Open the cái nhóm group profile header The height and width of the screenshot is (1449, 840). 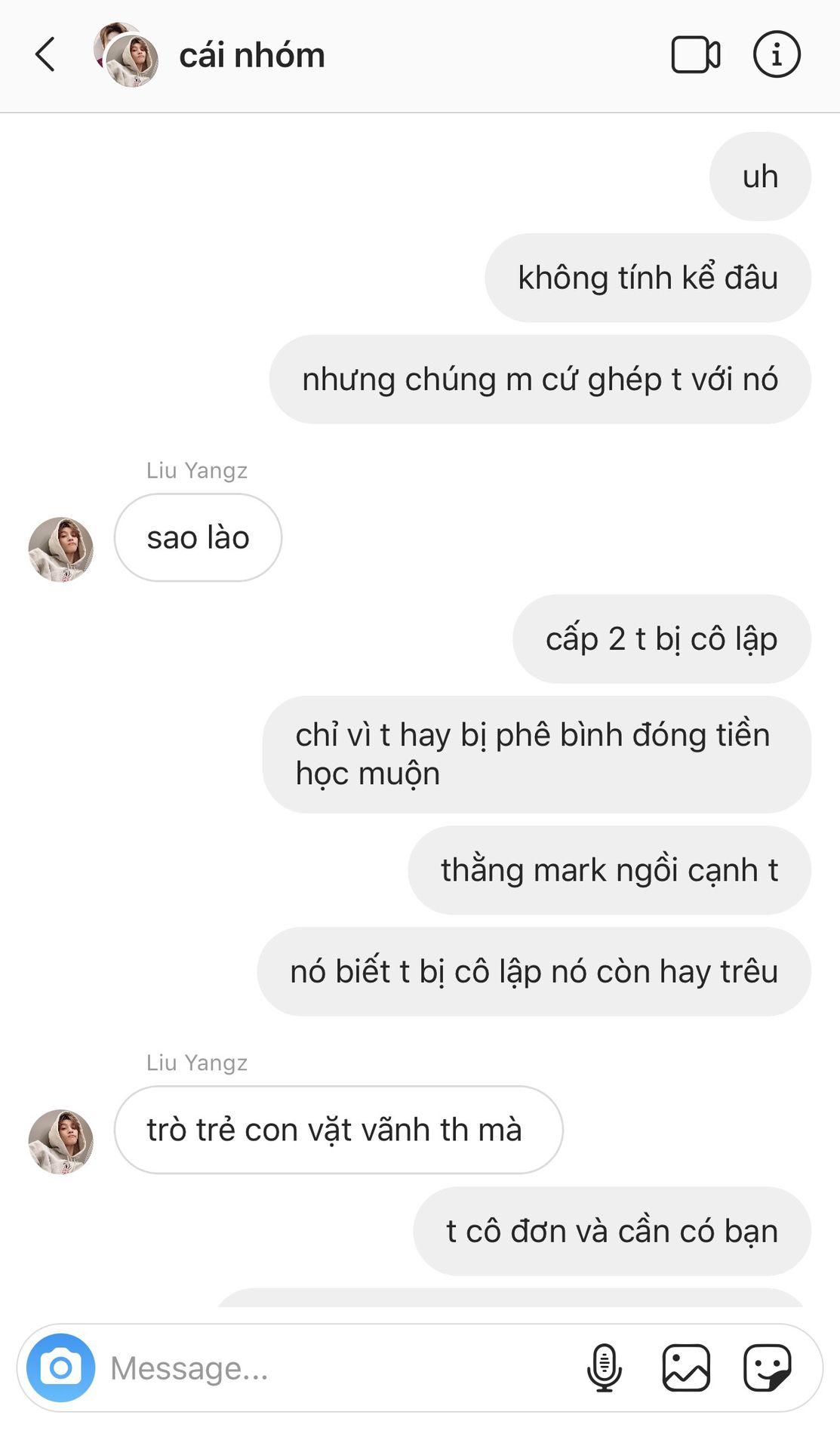tap(251, 56)
